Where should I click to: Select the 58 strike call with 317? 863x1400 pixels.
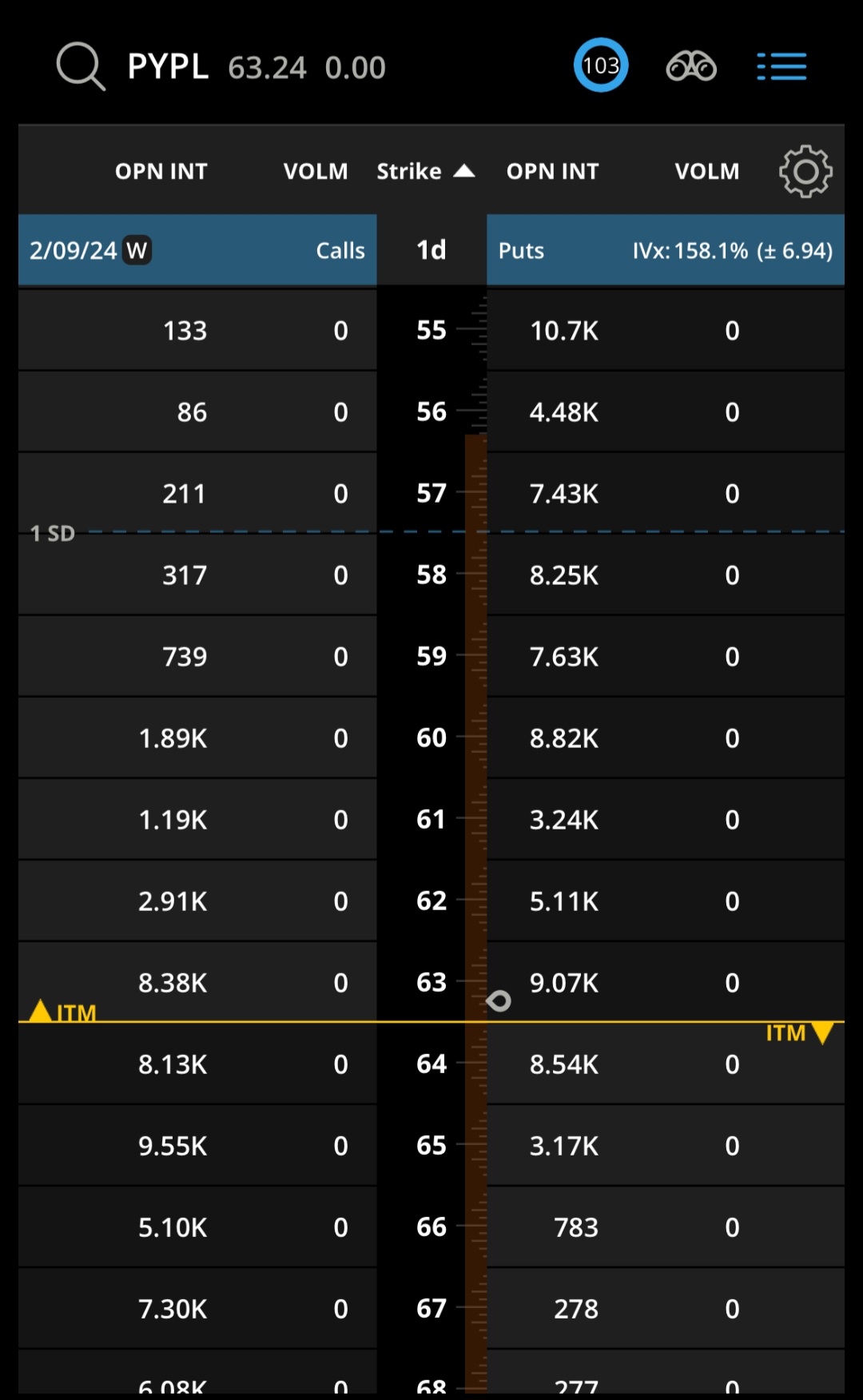[x=197, y=575]
